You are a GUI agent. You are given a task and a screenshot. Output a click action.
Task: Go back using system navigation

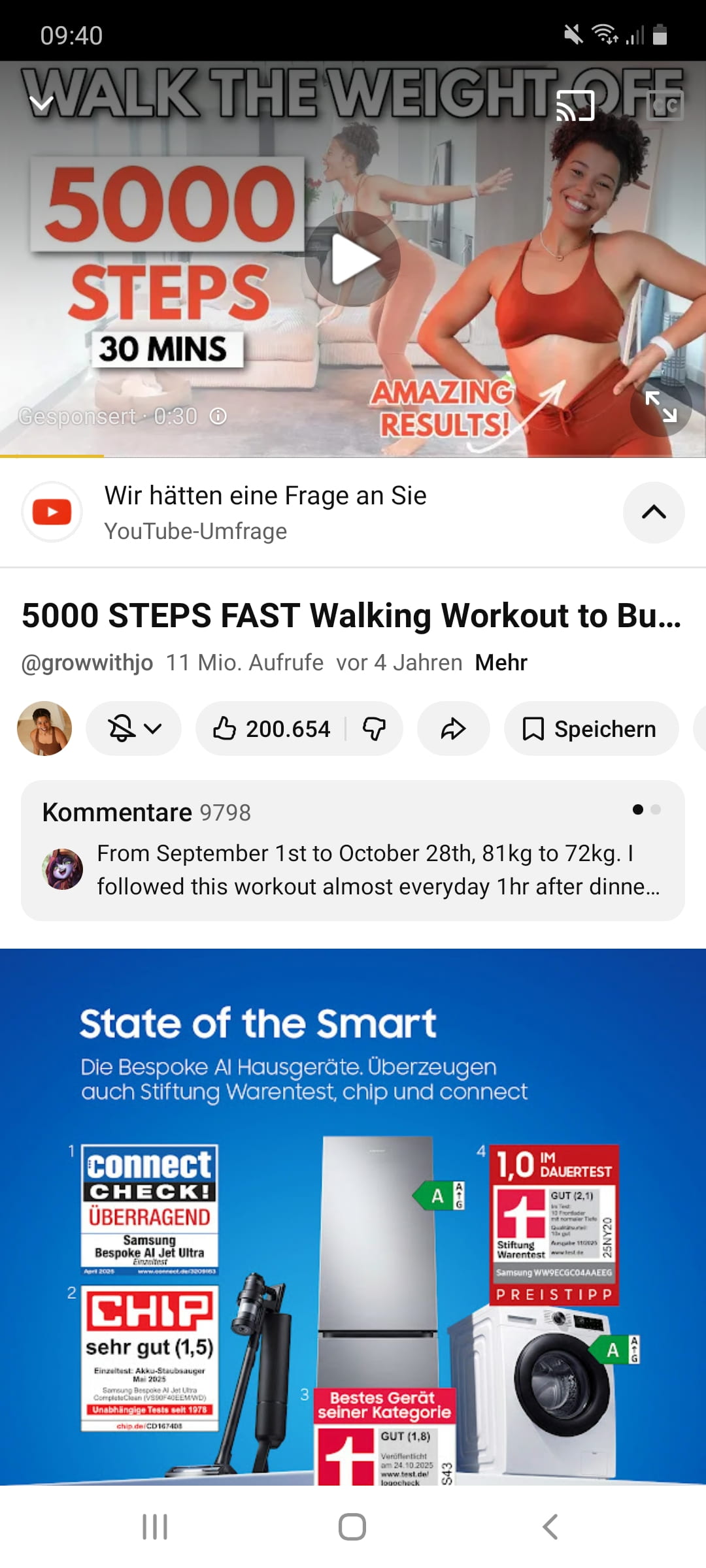pos(550,1527)
